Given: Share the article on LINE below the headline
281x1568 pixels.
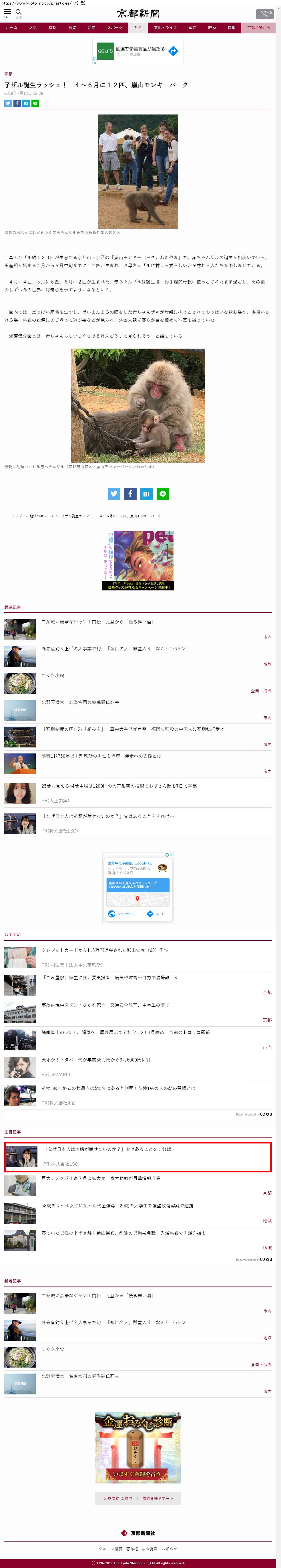Looking at the screenshot, I should 35,103.
